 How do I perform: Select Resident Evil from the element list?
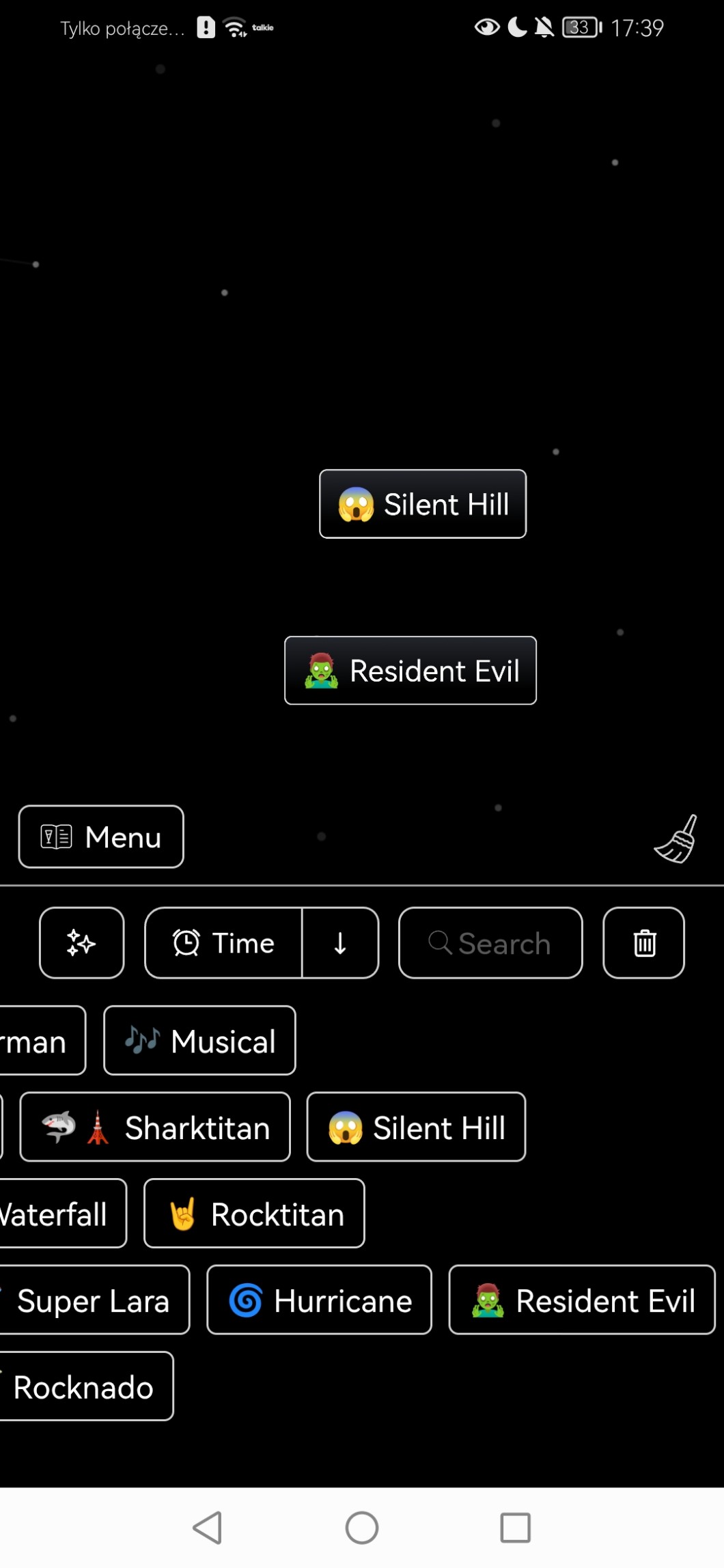point(582,1300)
